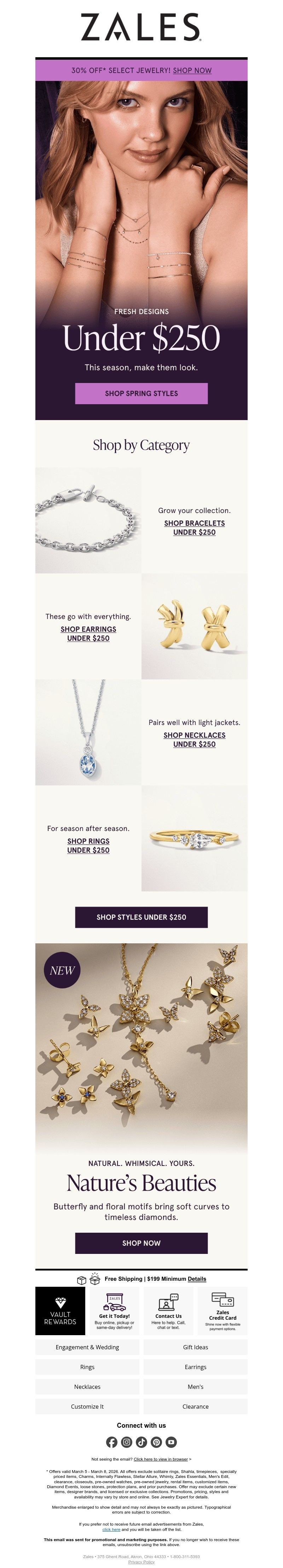This screenshot has height=1568, width=283.
Task: Open the Get it Today tile
Action: point(114,1310)
